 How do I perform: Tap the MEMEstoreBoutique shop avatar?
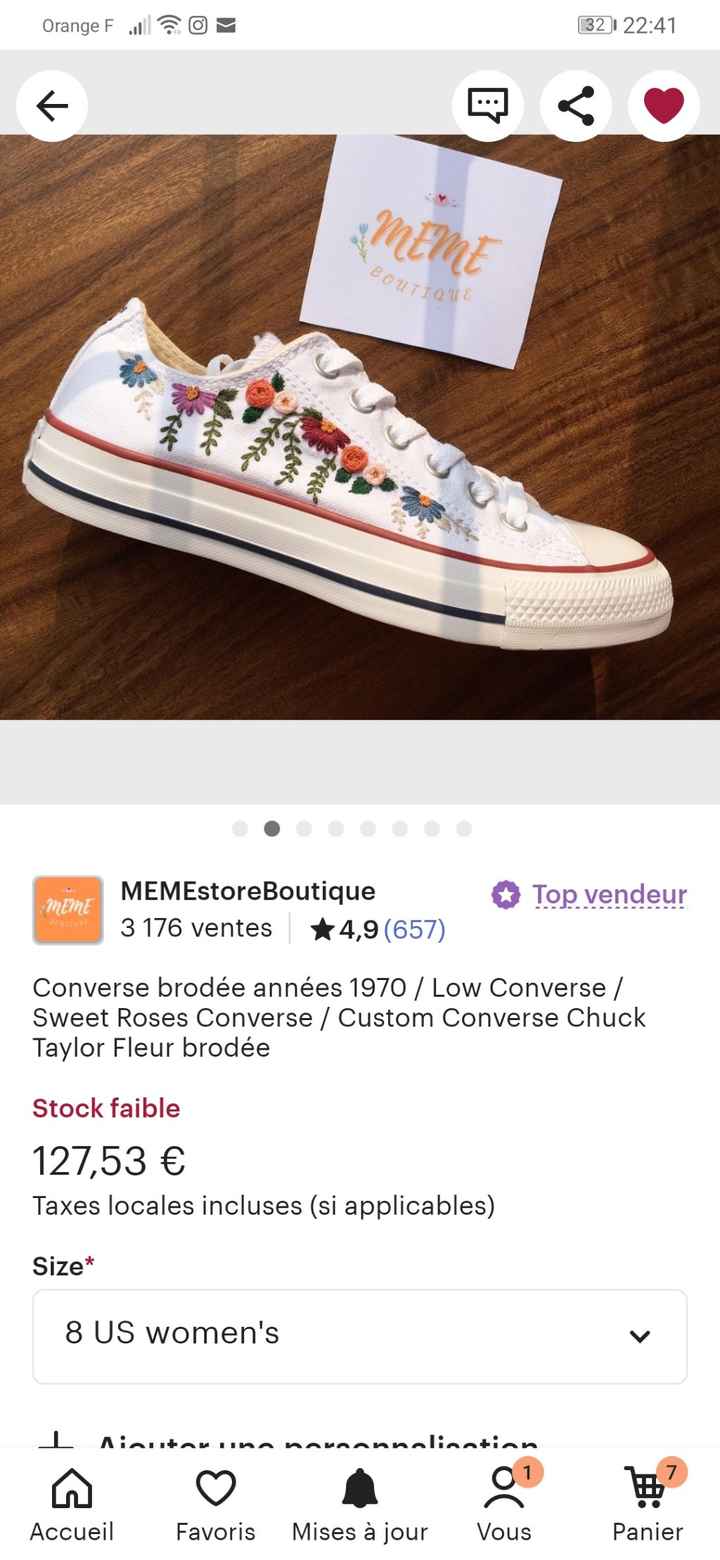[67, 909]
